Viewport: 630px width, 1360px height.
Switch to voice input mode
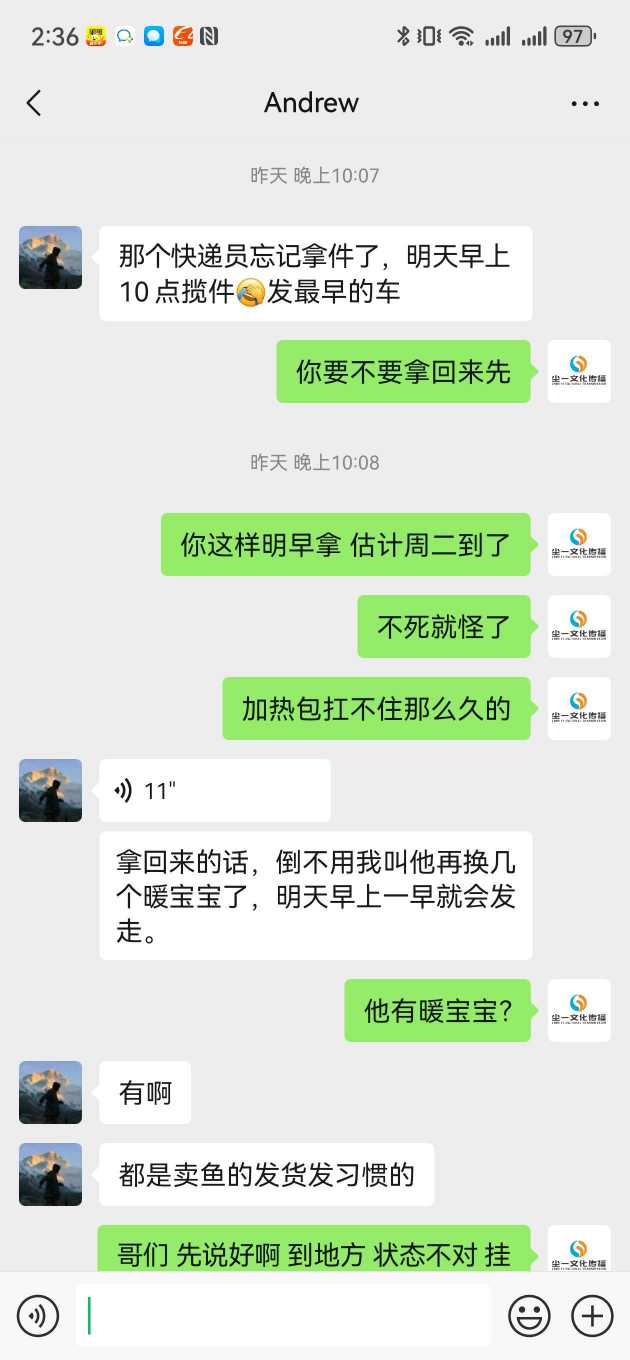click(x=38, y=1315)
